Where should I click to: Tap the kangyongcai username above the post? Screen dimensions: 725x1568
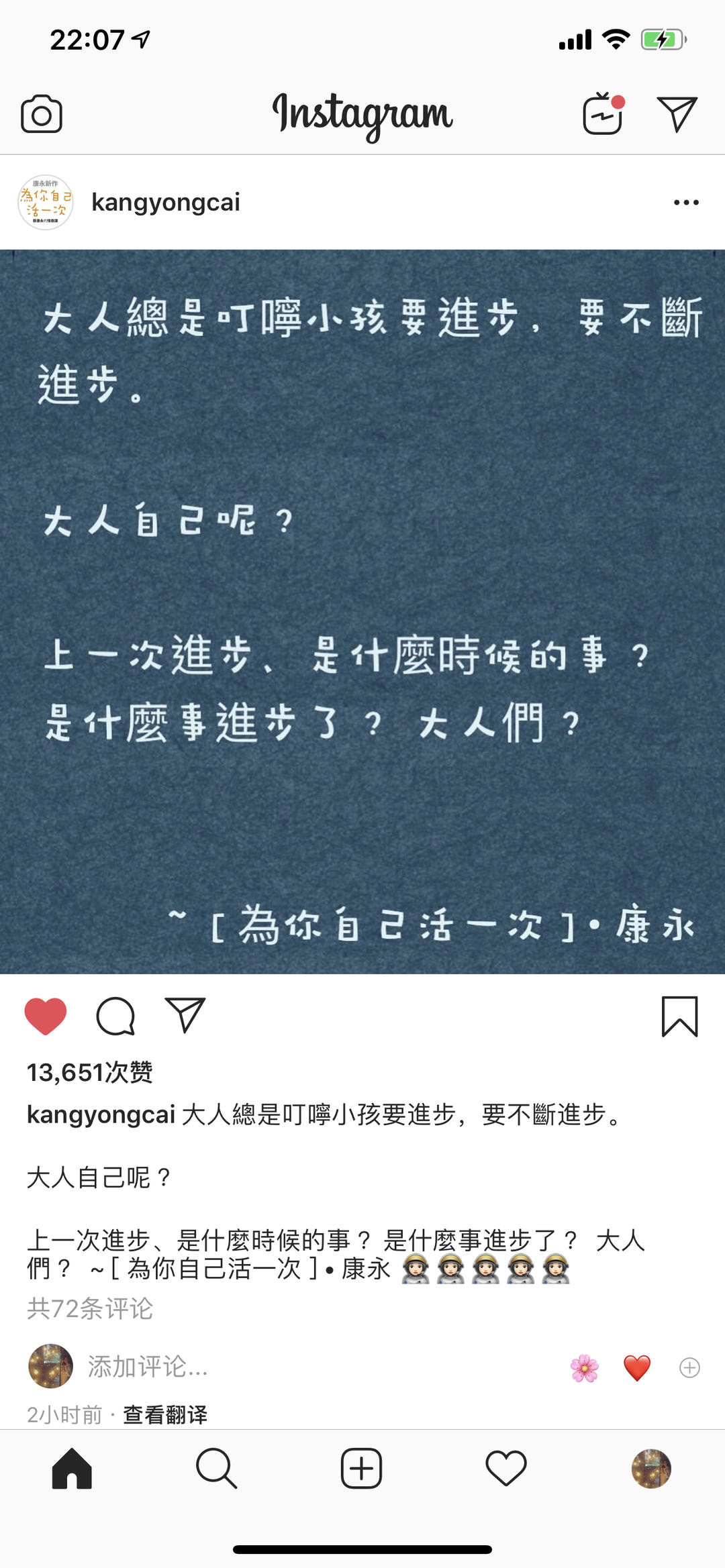click(166, 202)
